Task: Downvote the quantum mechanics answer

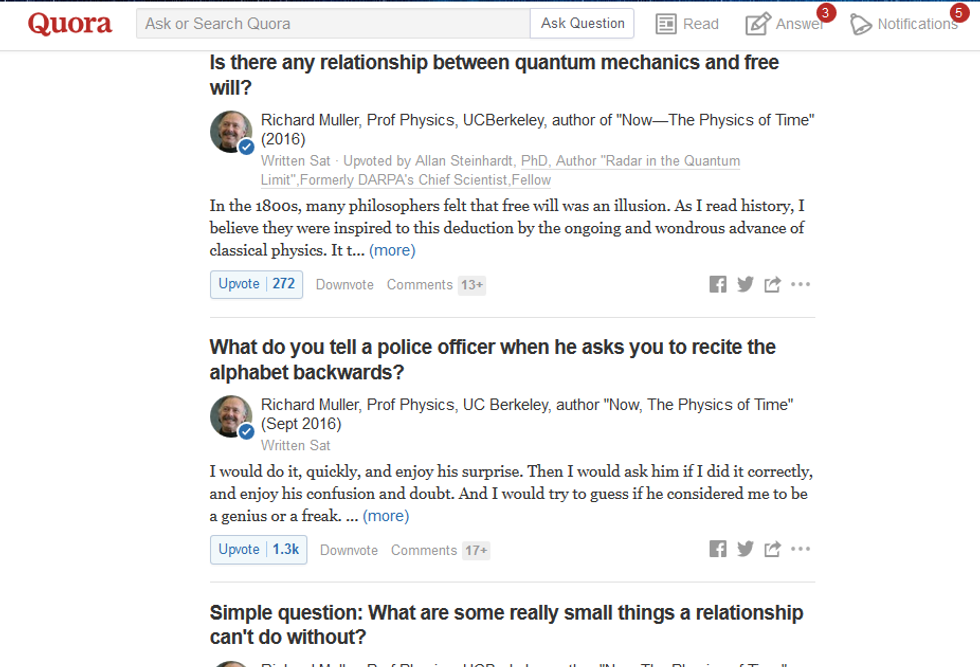Action: 344,285
